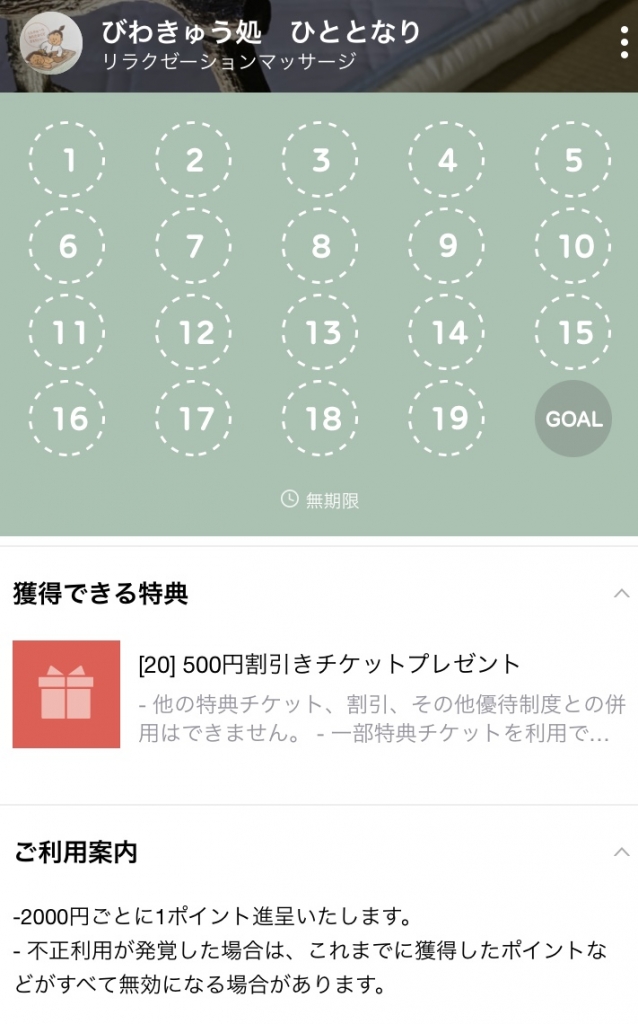
Task: Open the overflow menu in the header
Action: click(624, 43)
